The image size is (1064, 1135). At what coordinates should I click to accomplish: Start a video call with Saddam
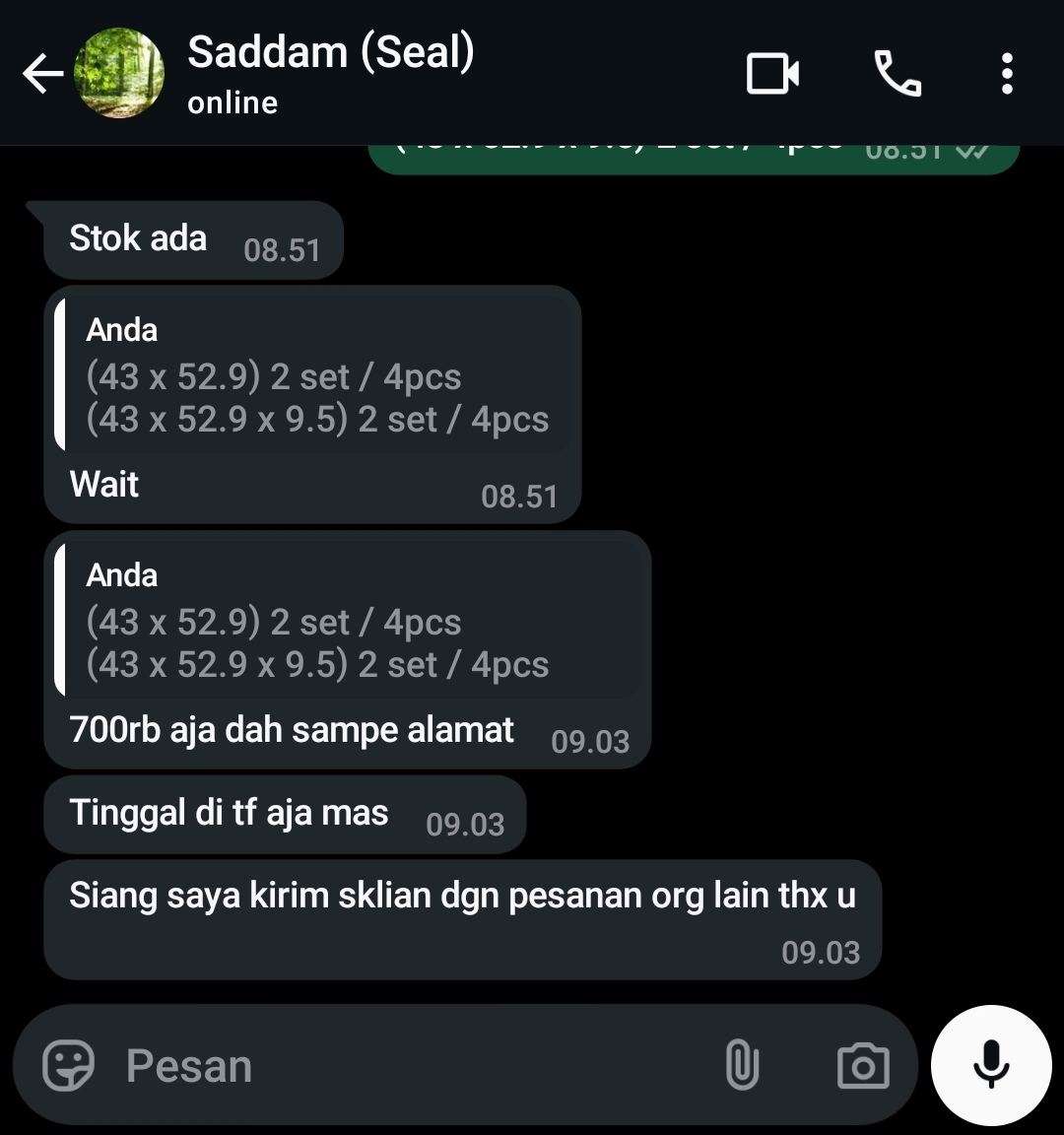(772, 74)
